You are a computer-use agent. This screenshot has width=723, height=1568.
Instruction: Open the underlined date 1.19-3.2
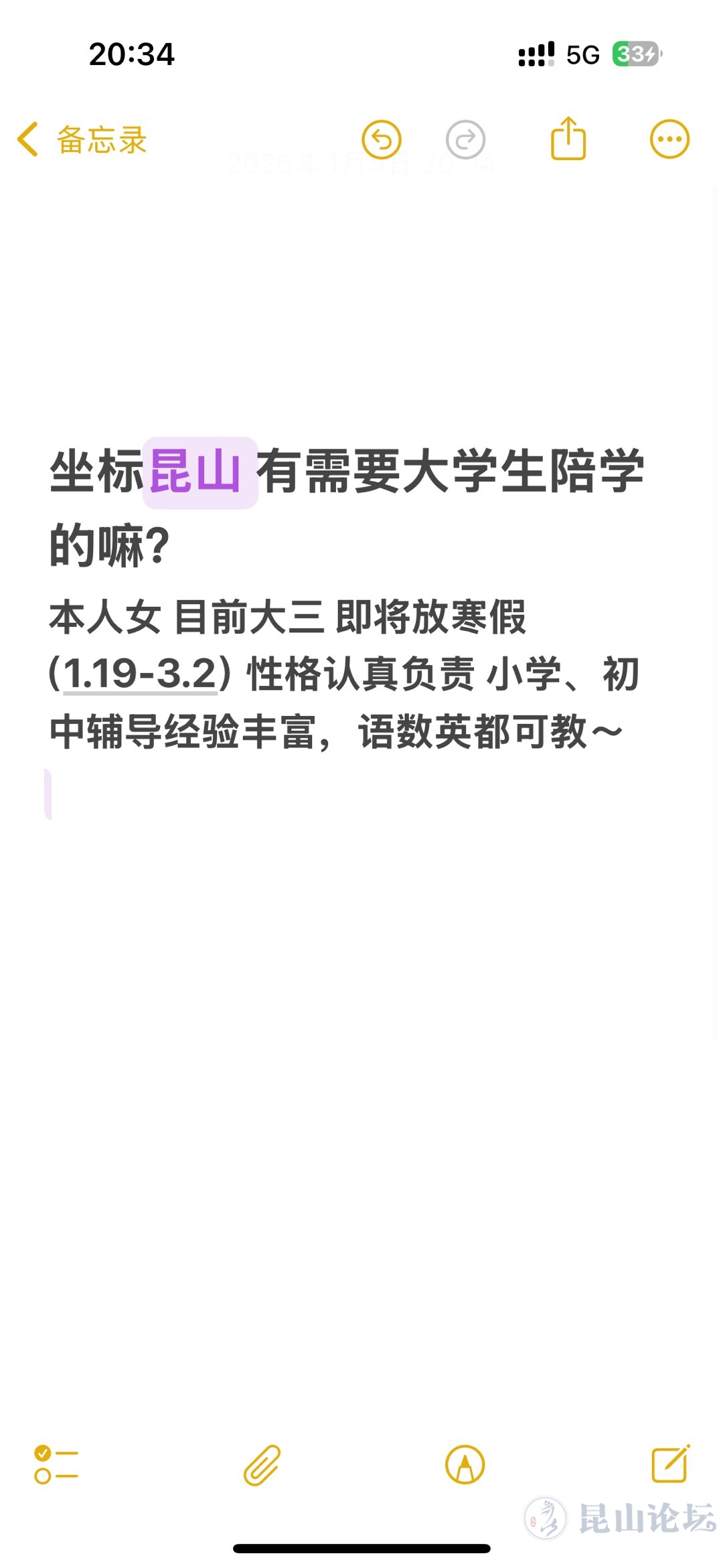tap(141, 674)
